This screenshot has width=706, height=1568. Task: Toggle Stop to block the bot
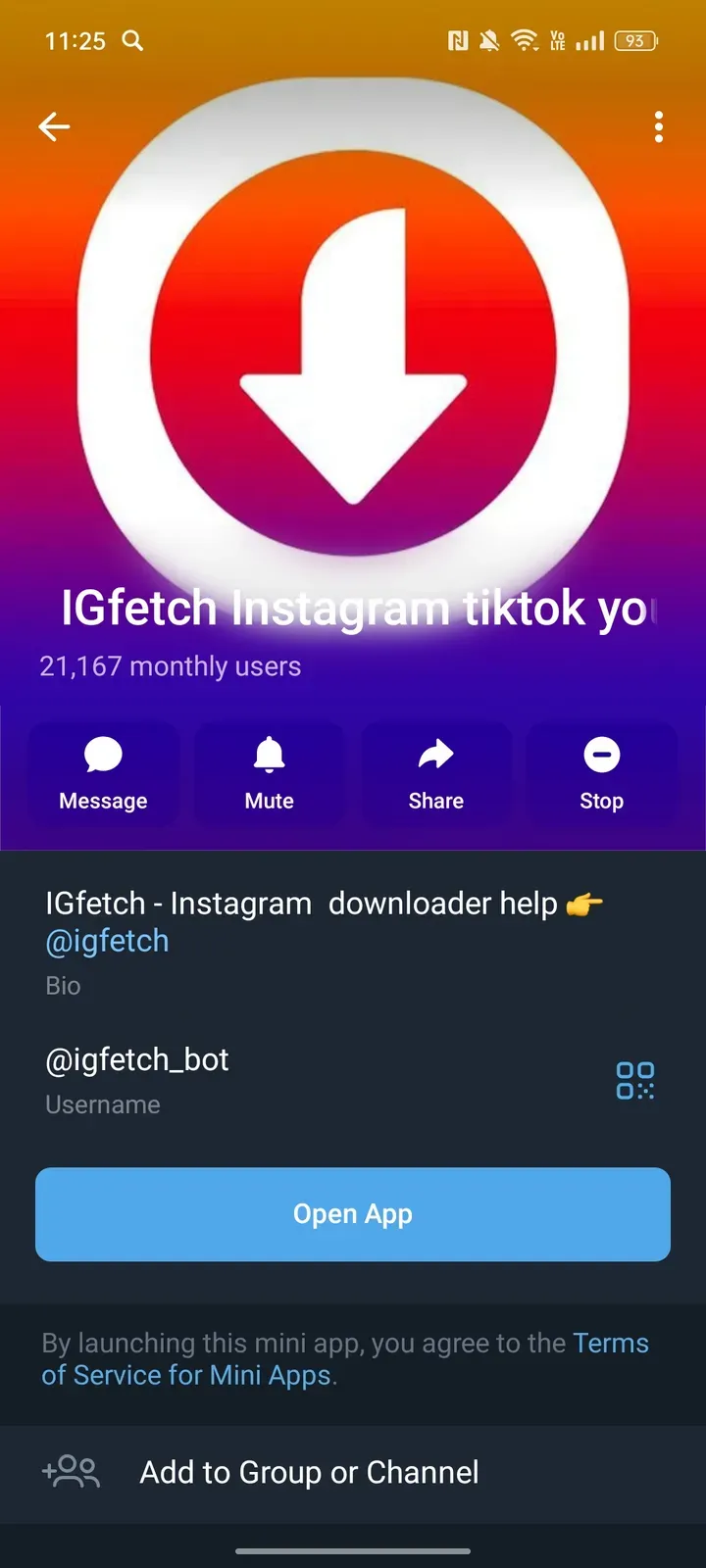click(601, 773)
